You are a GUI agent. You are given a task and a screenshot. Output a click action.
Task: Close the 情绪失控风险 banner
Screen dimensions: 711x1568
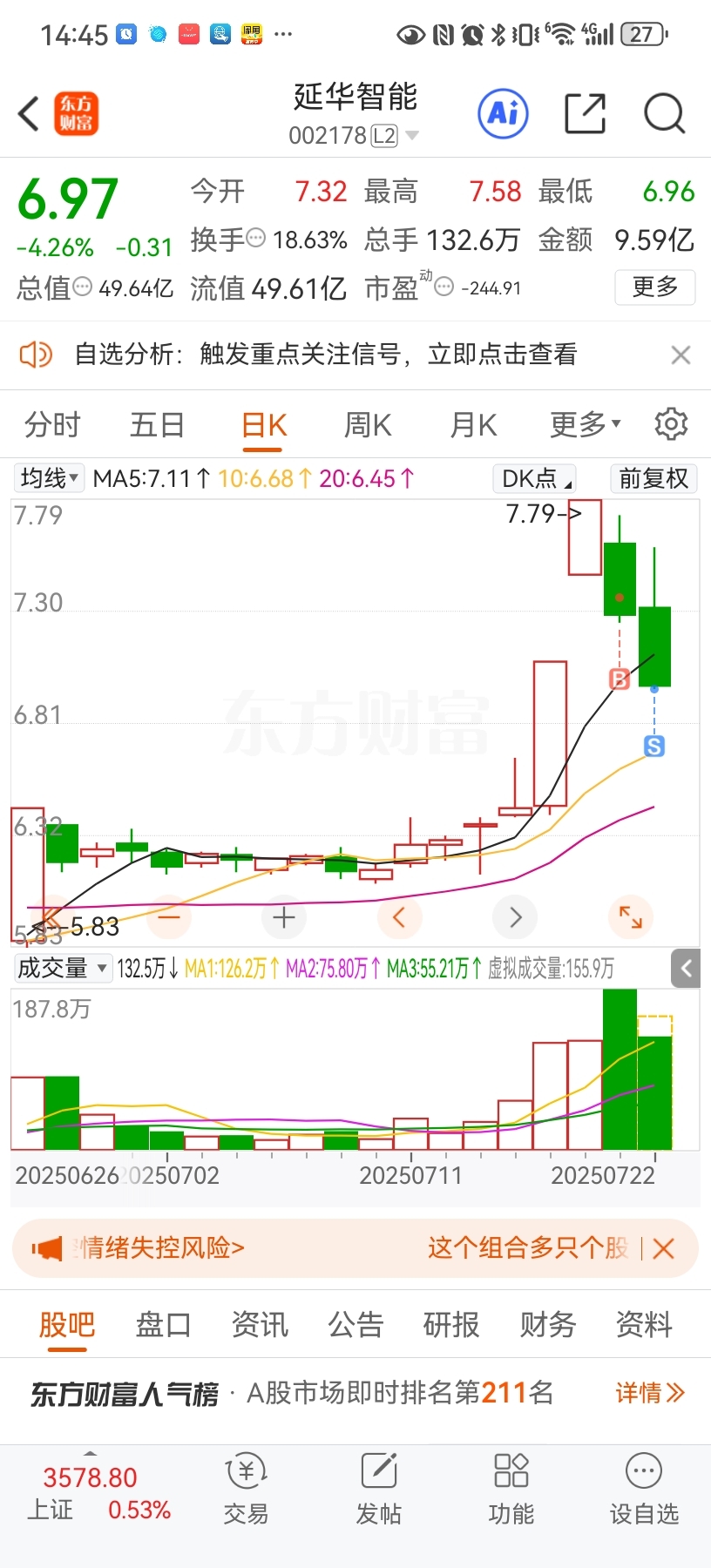click(664, 1248)
